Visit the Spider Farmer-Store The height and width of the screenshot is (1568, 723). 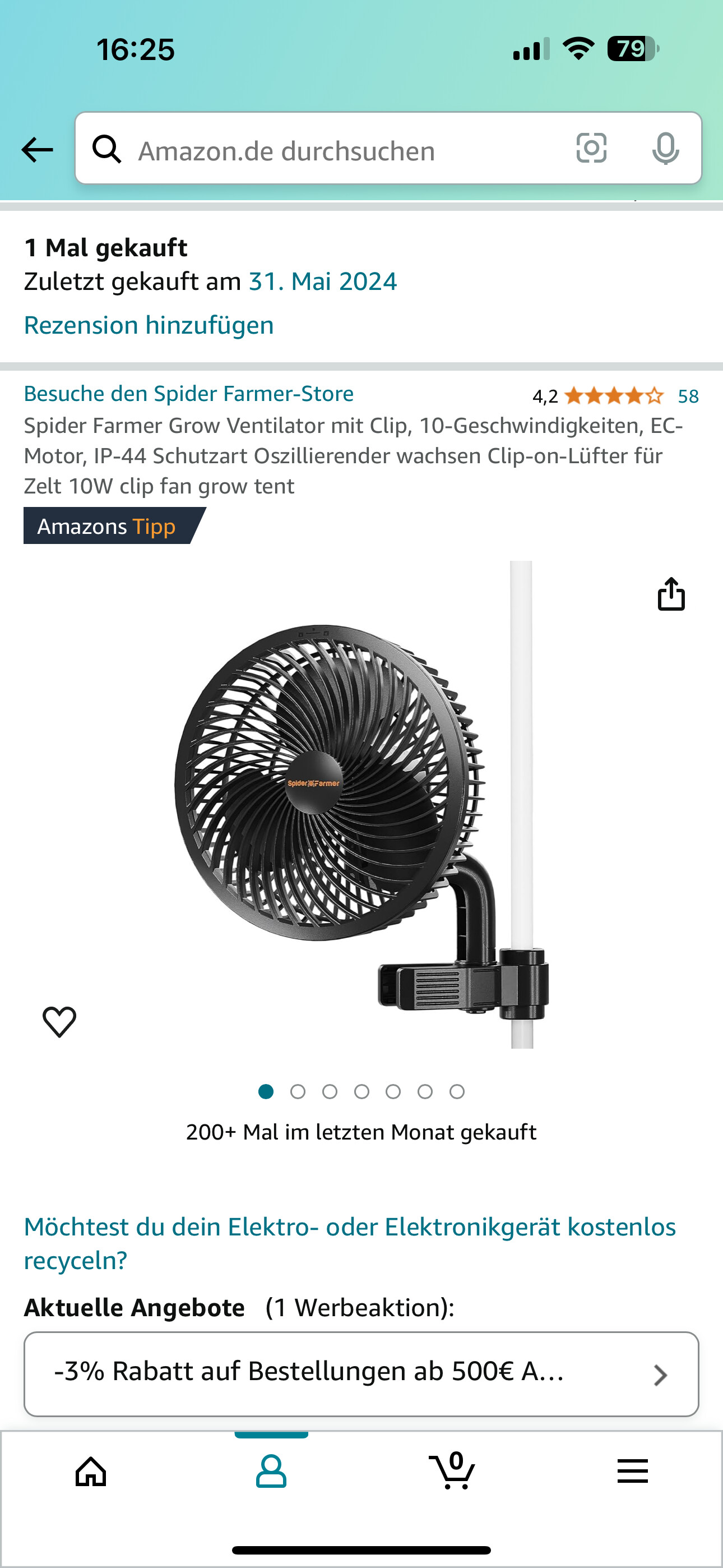189,394
